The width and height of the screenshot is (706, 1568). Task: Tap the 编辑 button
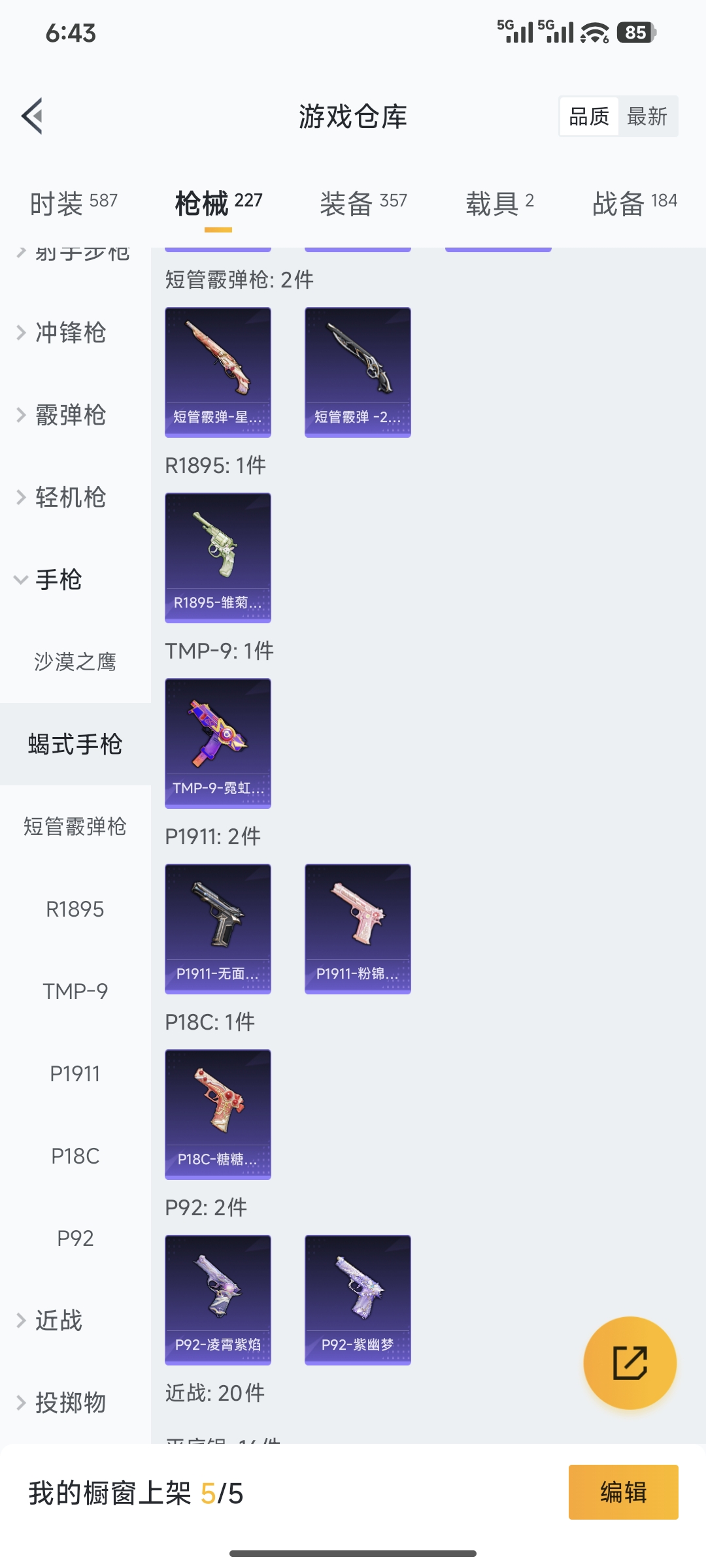point(622,1492)
